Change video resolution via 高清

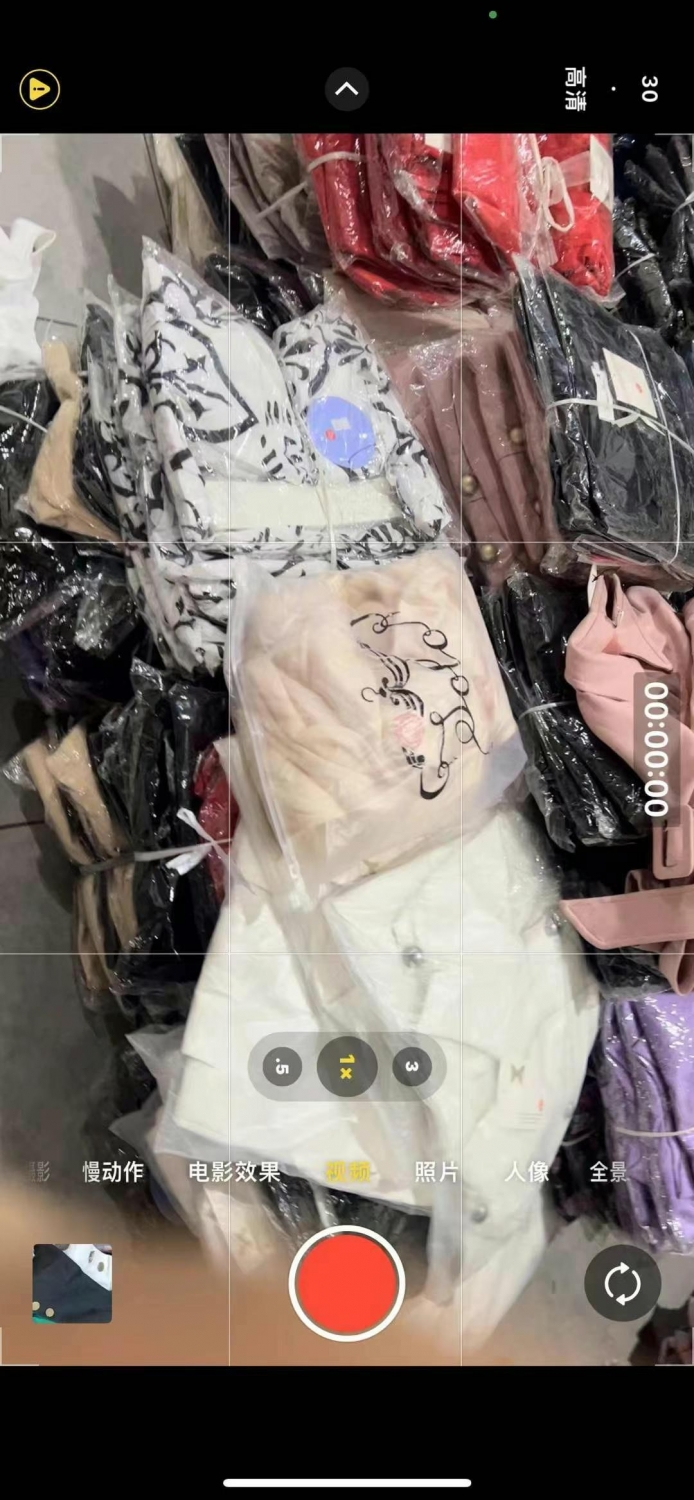click(575, 90)
